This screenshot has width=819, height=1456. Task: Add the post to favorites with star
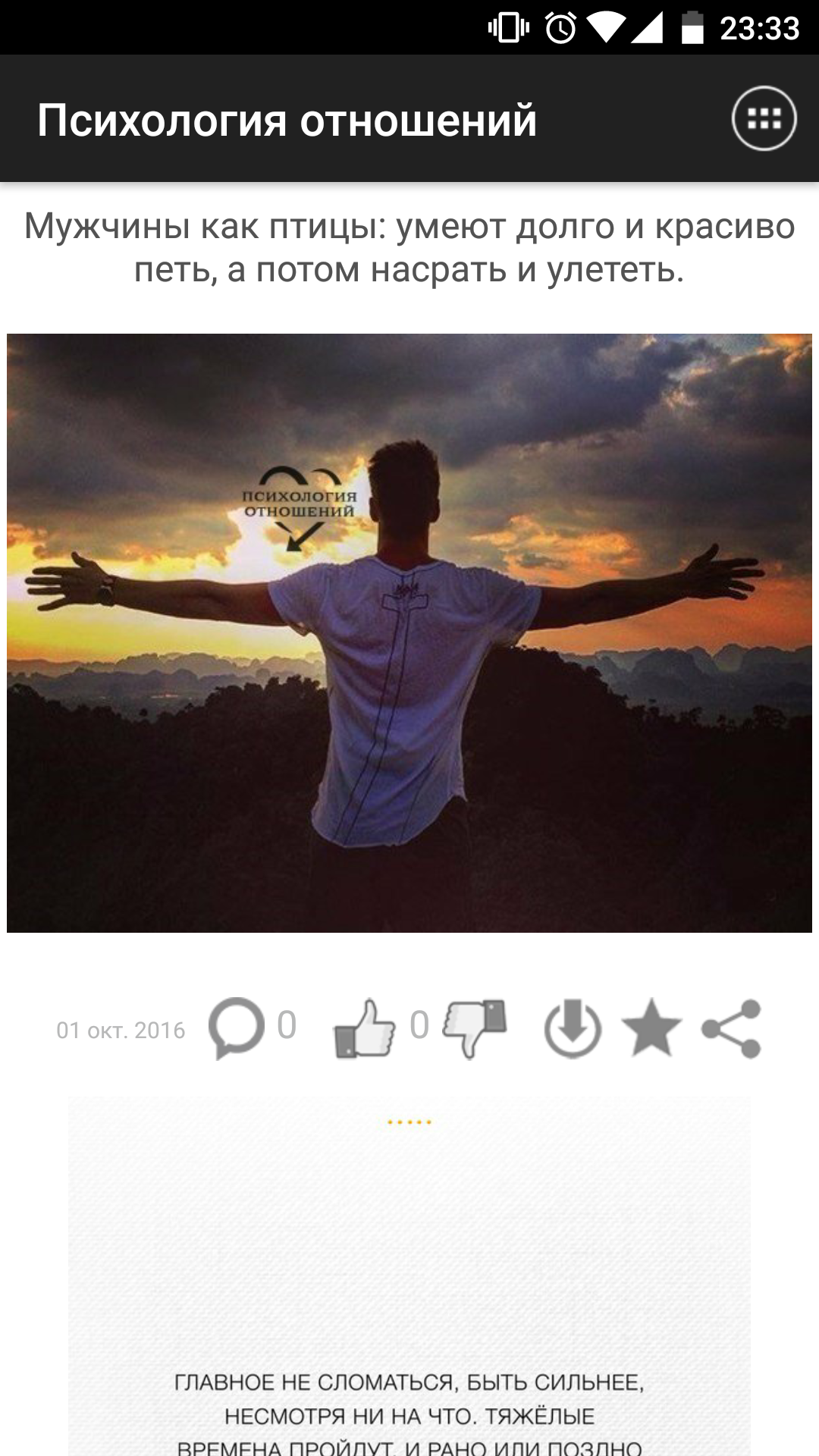click(651, 1028)
